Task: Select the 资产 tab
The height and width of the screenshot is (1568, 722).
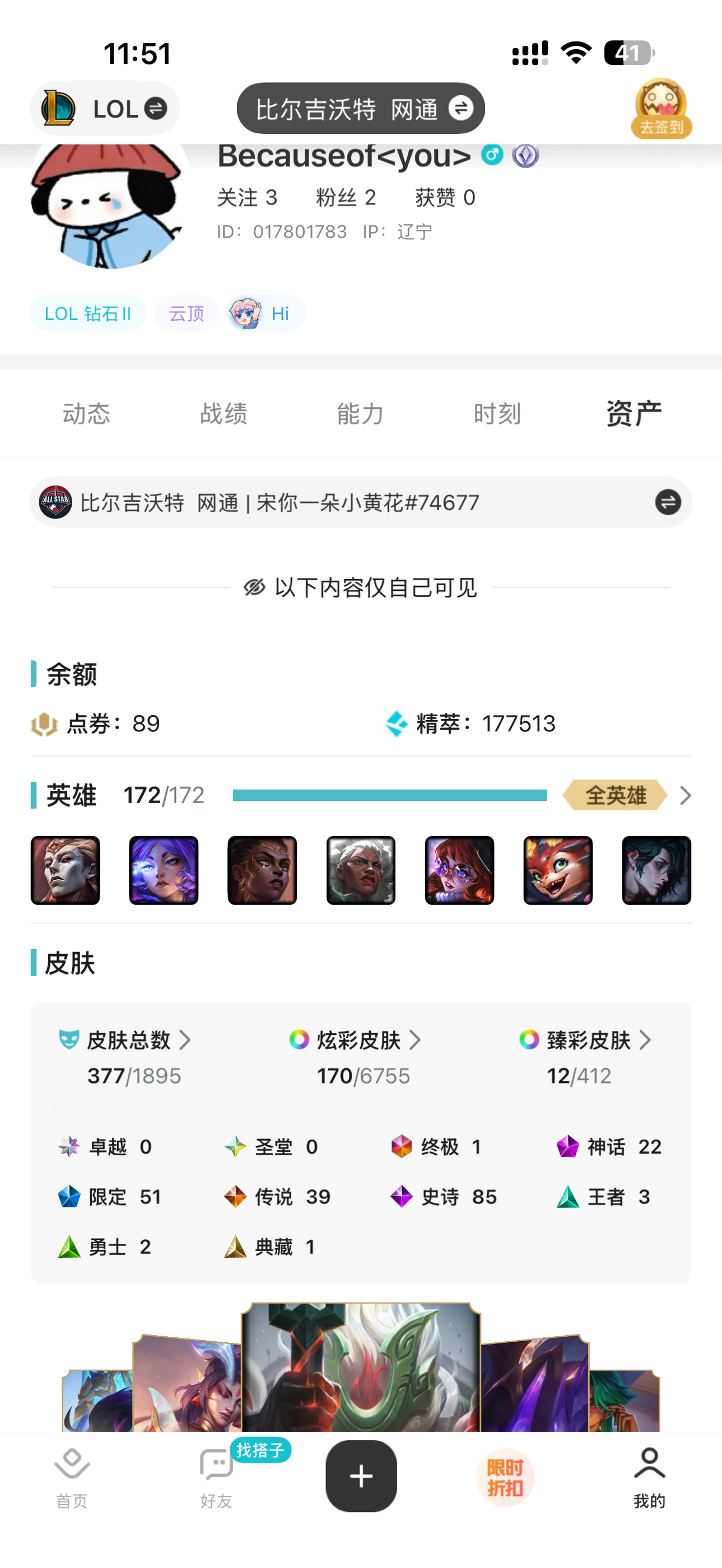Action: 634,414
